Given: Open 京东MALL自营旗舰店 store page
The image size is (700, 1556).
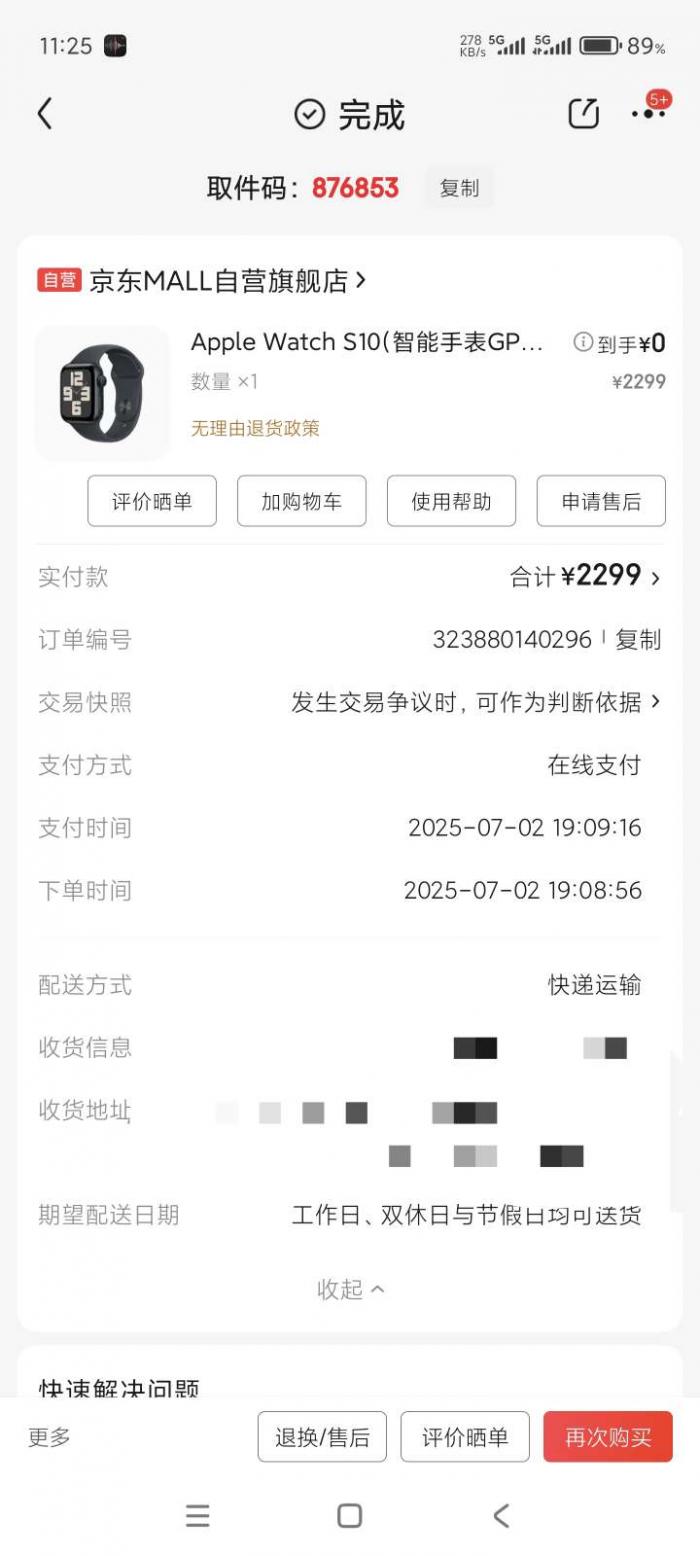Looking at the screenshot, I should coord(228,281).
